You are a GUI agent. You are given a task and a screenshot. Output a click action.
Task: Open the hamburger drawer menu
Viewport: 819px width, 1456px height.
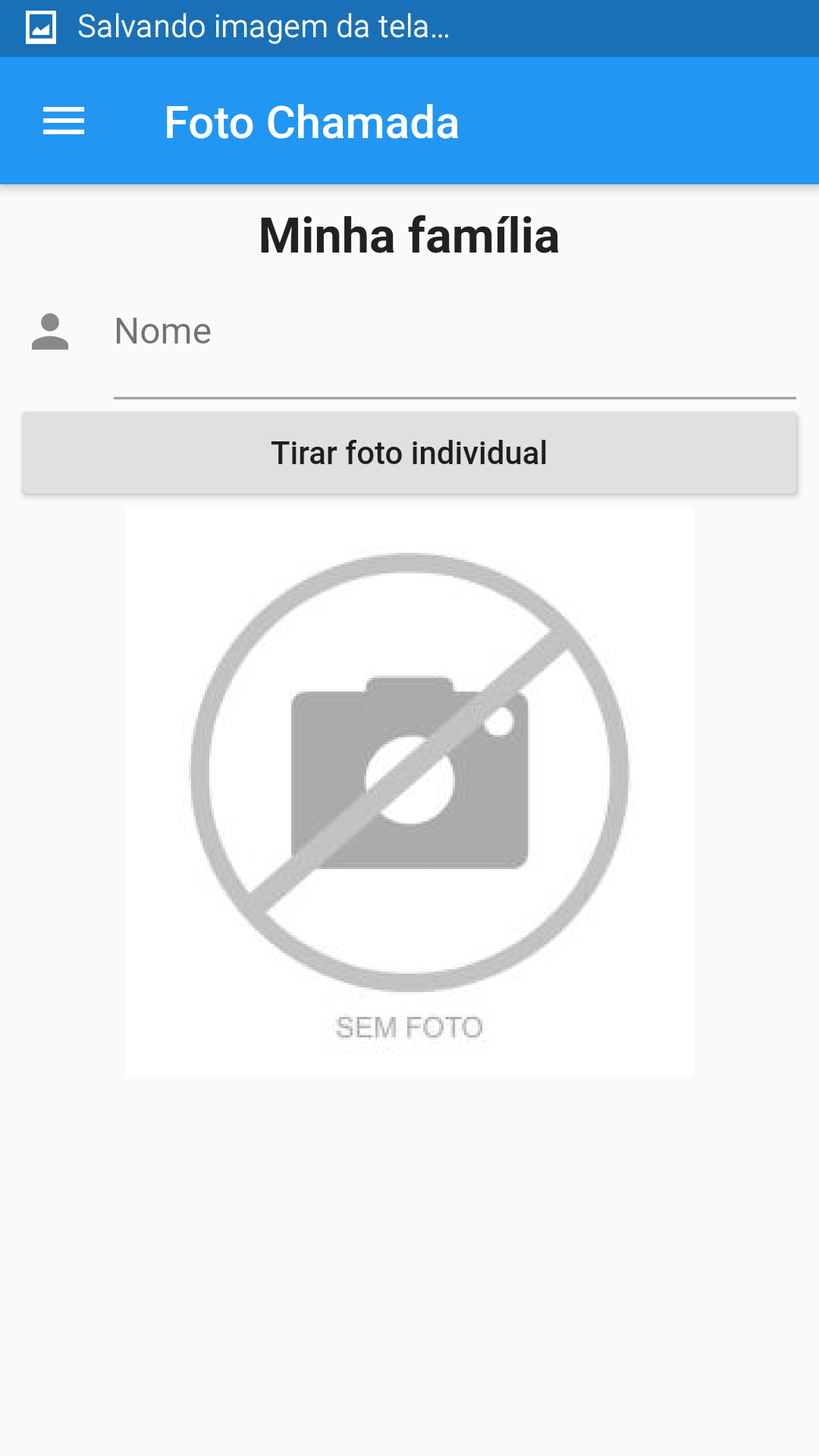point(64,121)
